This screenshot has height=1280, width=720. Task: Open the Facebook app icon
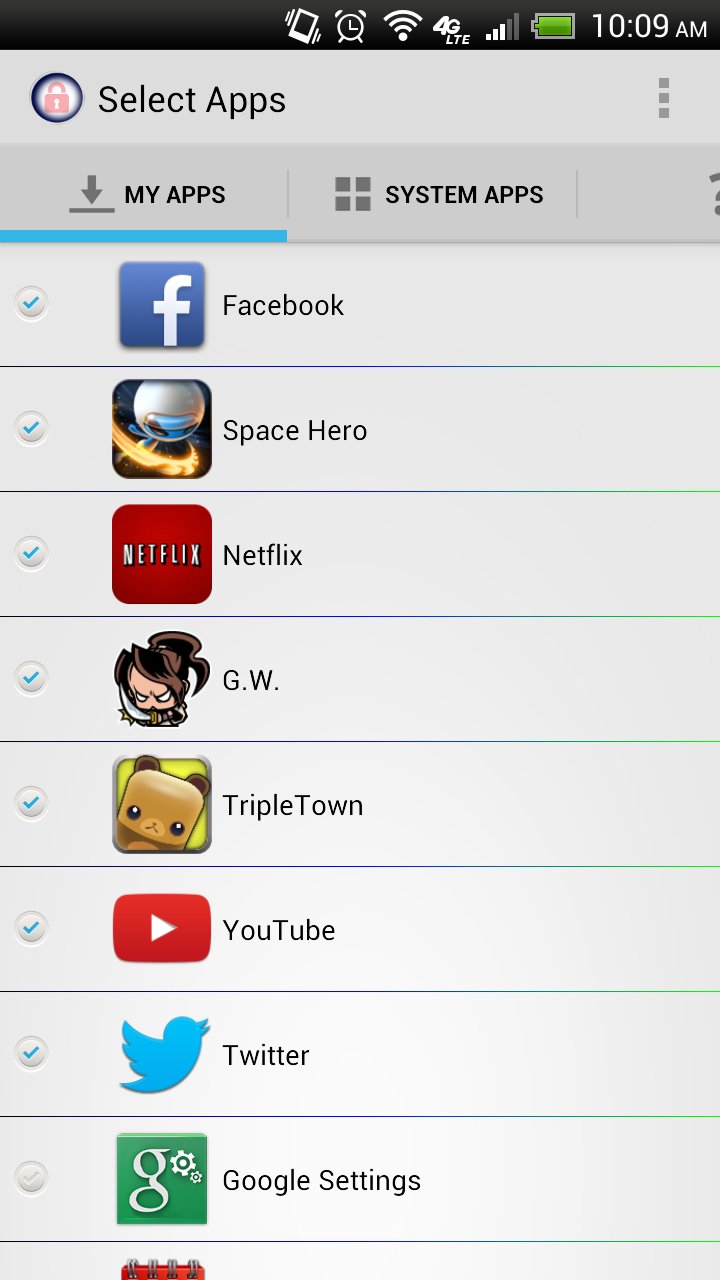(x=161, y=304)
